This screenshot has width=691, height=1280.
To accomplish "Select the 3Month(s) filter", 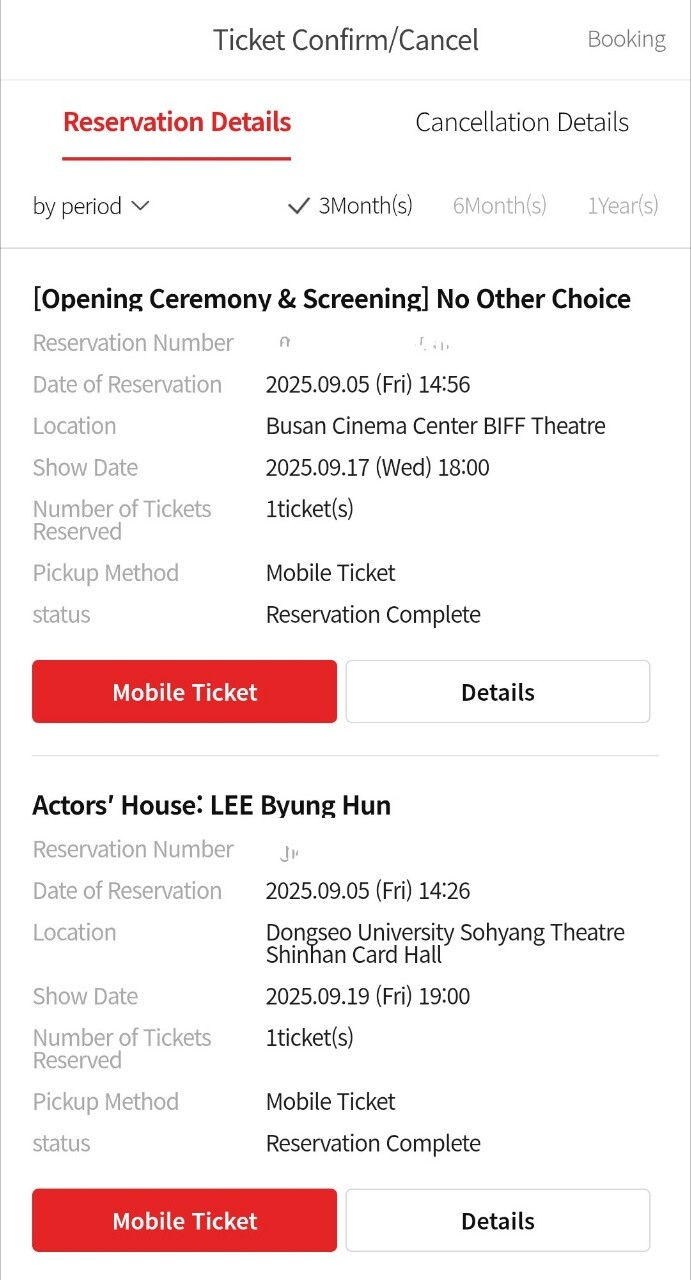I will [350, 206].
